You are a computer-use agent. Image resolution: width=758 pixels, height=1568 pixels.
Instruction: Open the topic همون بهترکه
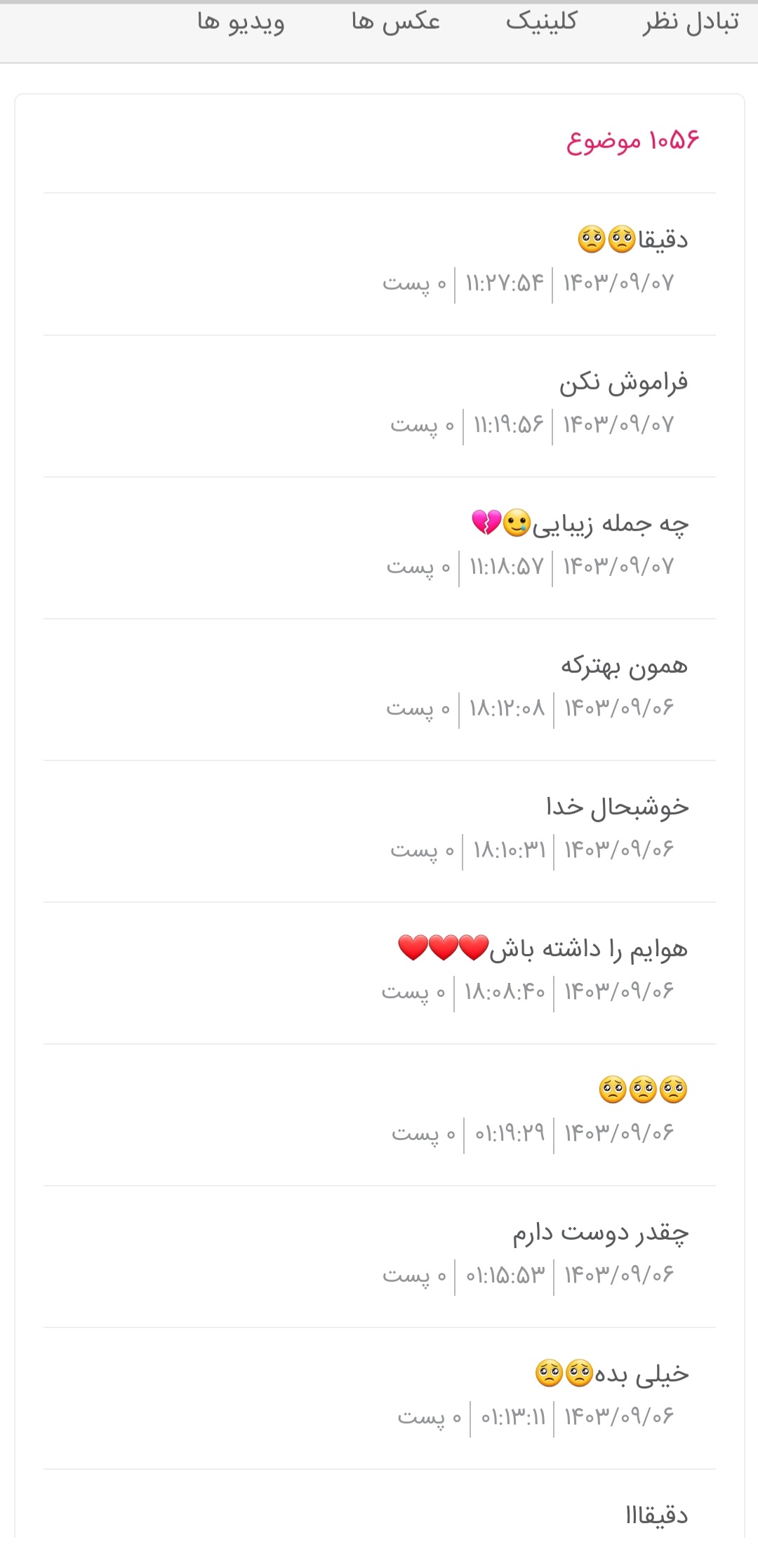point(624,666)
